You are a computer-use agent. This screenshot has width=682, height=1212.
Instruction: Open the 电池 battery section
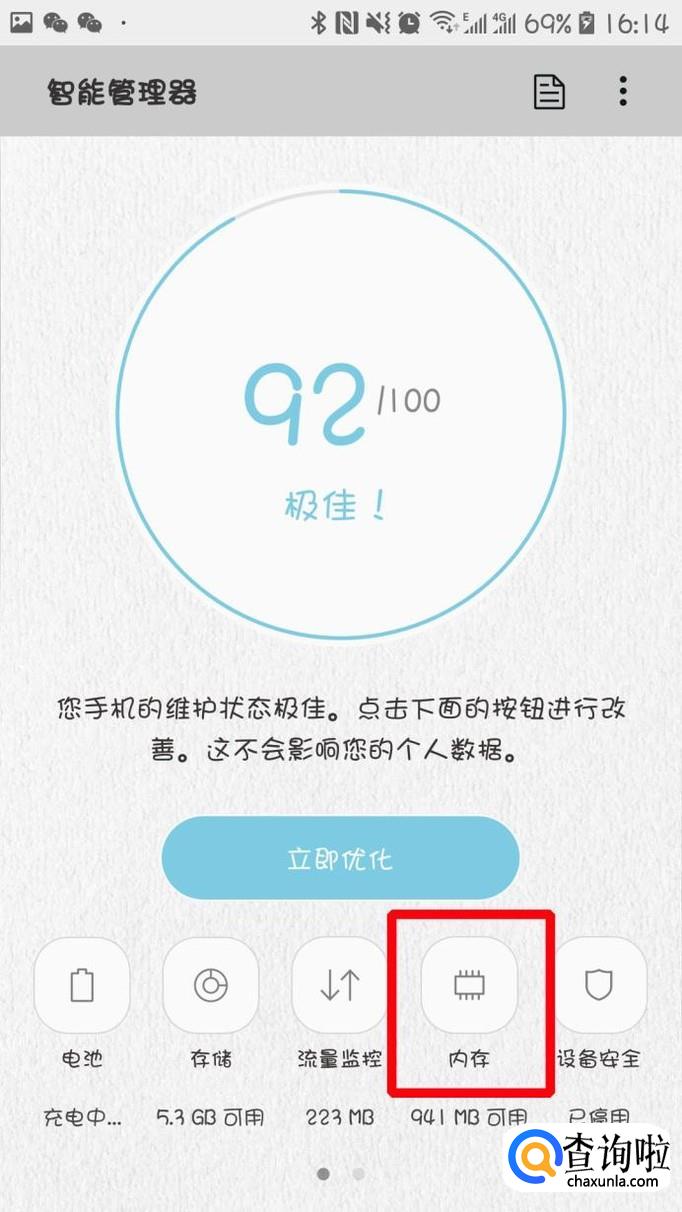pos(82,986)
